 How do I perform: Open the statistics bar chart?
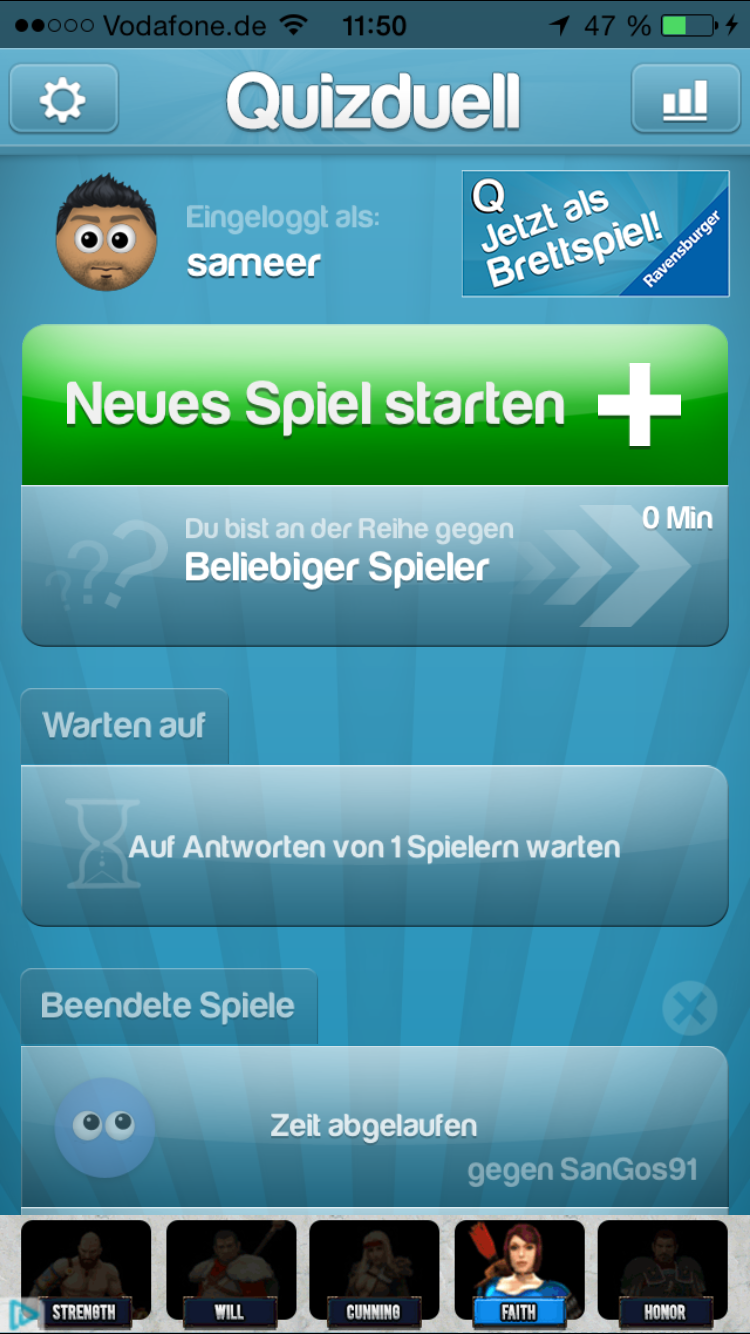click(x=685, y=99)
